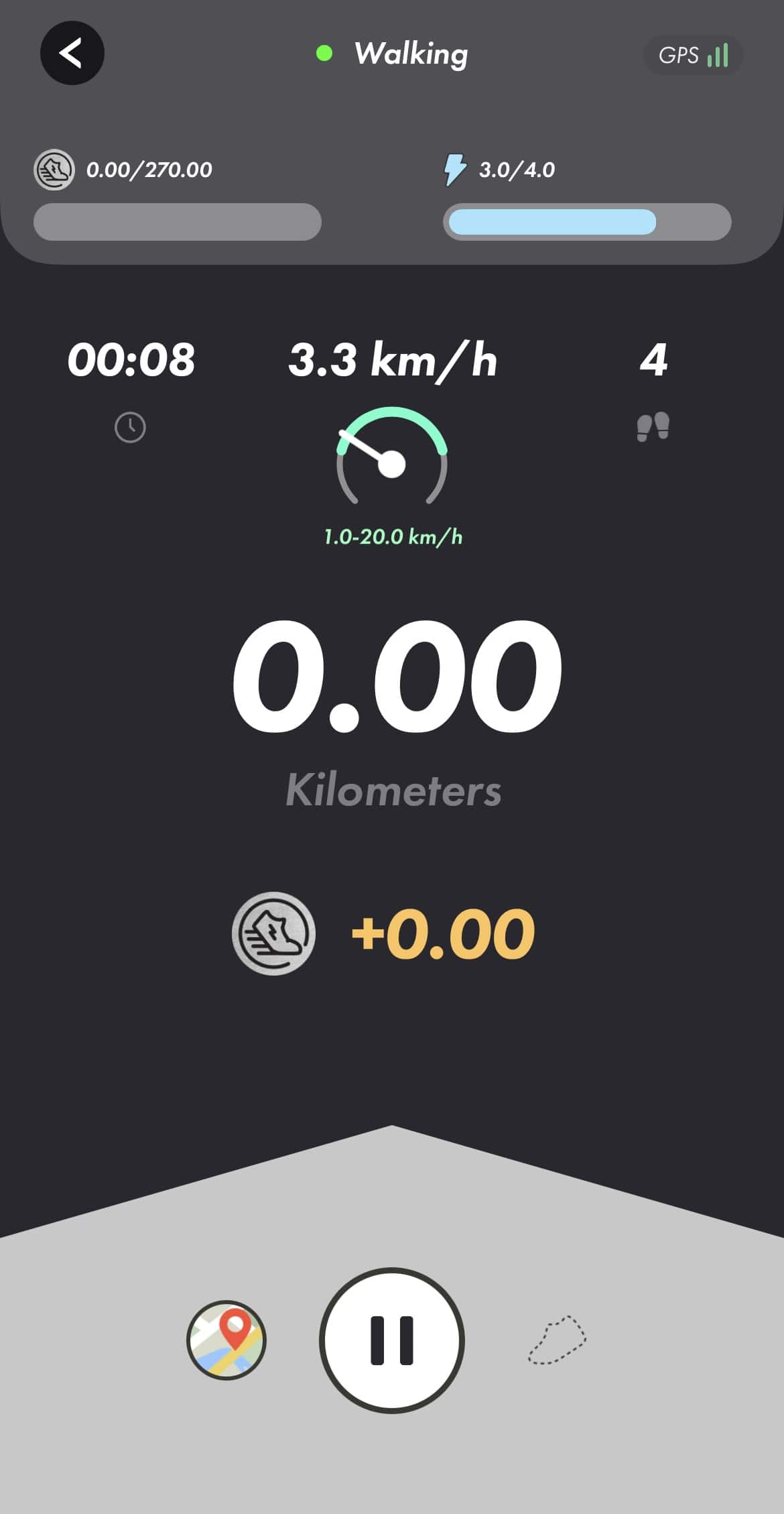Check the GPS signal indicator
Viewport: 784px width, 1514px height.
[x=693, y=55]
